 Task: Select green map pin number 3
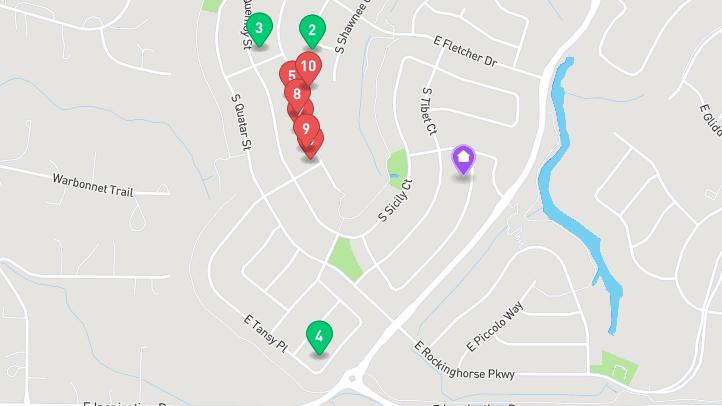[x=259, y=28]
